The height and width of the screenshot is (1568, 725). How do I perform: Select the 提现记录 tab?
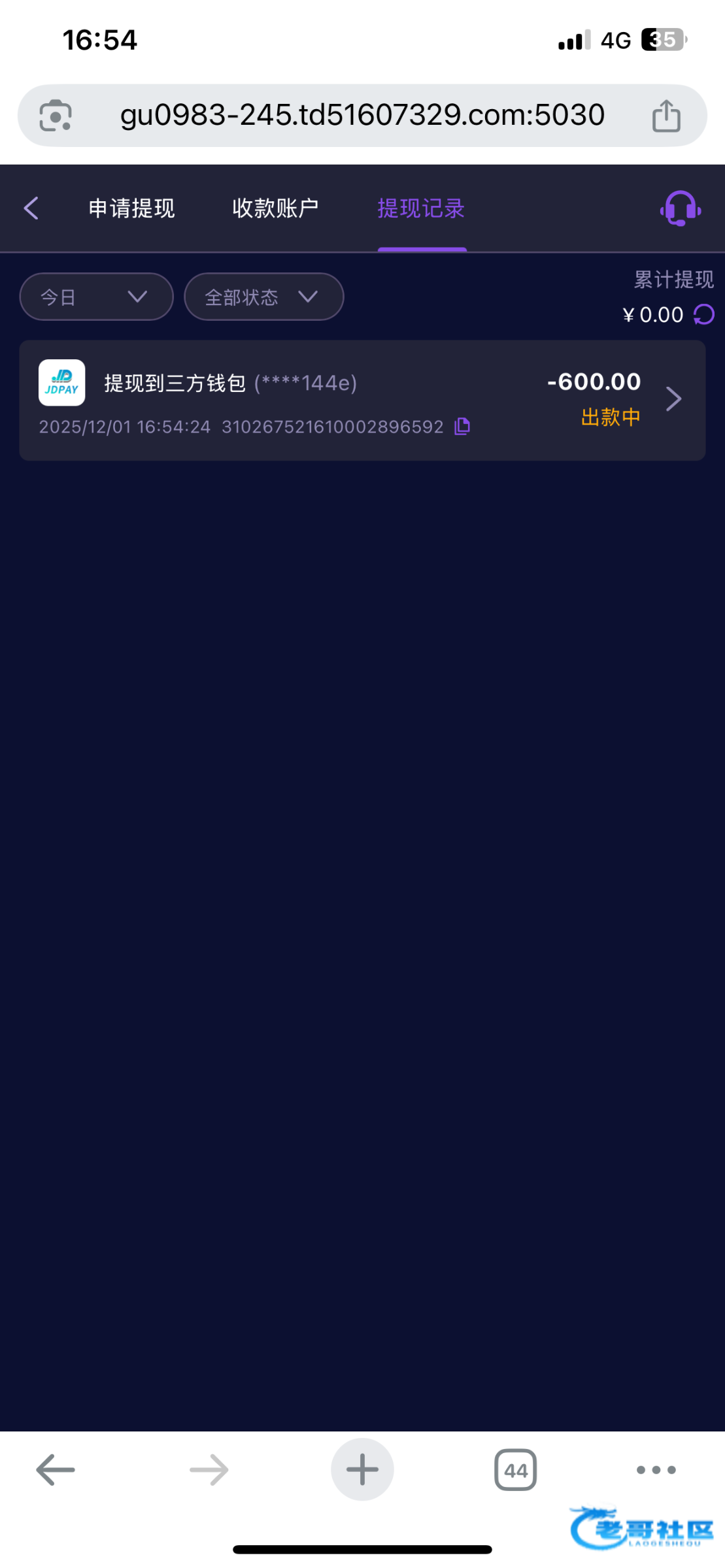coord(421,208)
